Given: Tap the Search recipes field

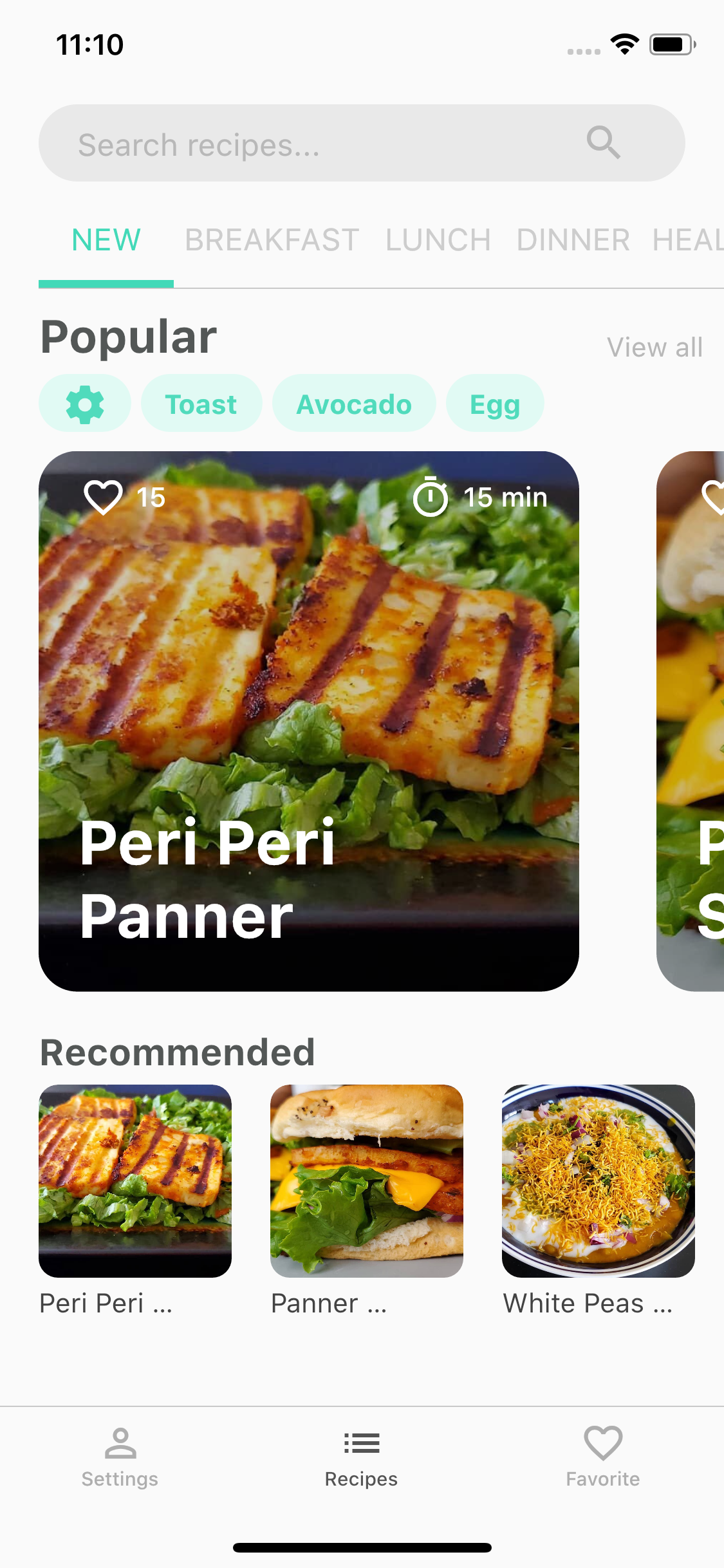Looking at the screenshot, I should pyautogui.click(x=362, y=143).
